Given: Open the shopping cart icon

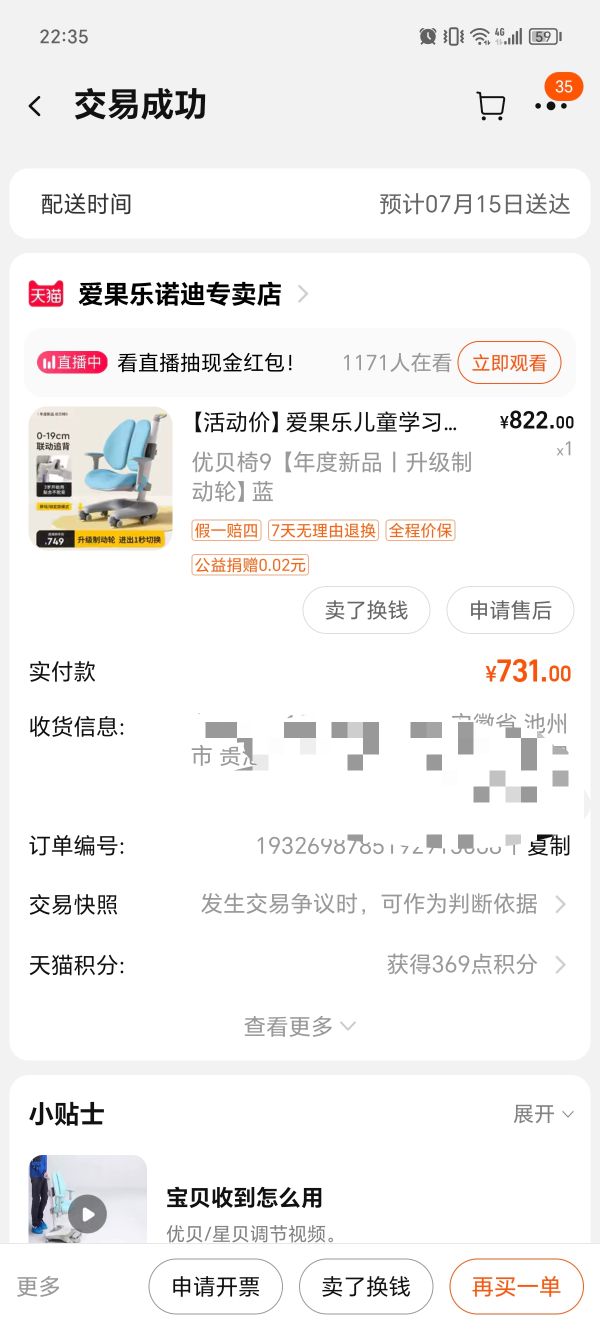Looking at the screenshot, I should pos(490,106).
